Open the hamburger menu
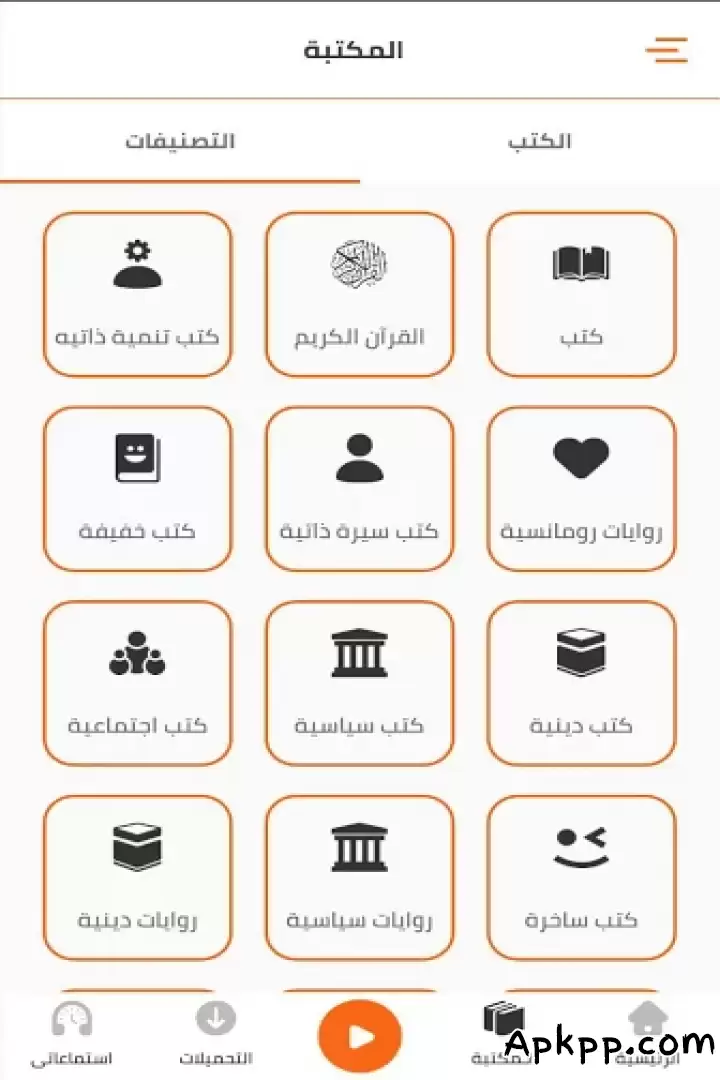 click(x=666, y=49)
